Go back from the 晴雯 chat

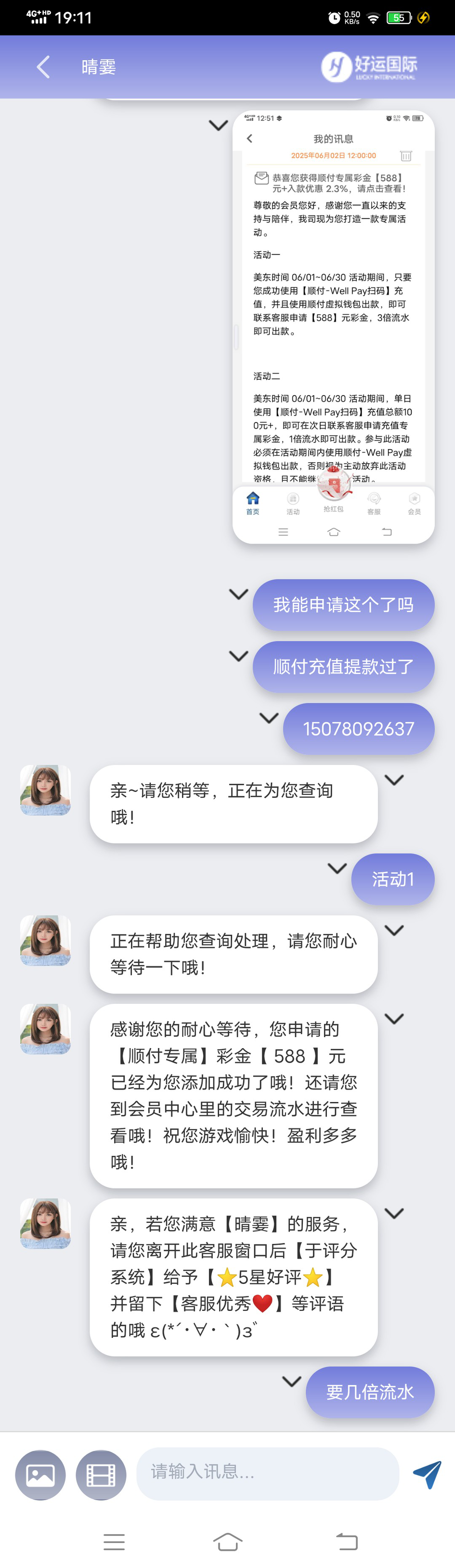click(43, 67)
